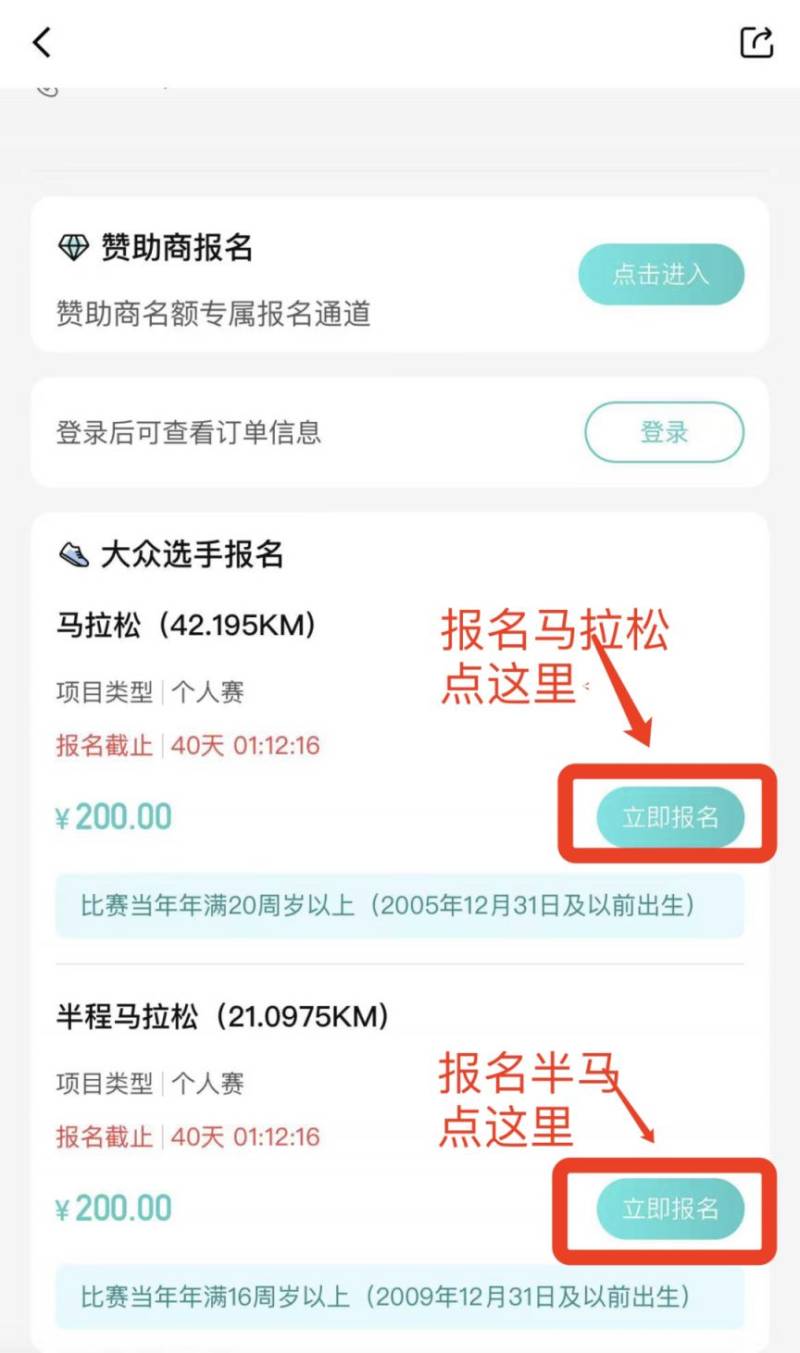This screenshot has height=1353, width=800.
Task: Select the 马拉松（42.195KM）event title
Action: [x=185, y=625]
